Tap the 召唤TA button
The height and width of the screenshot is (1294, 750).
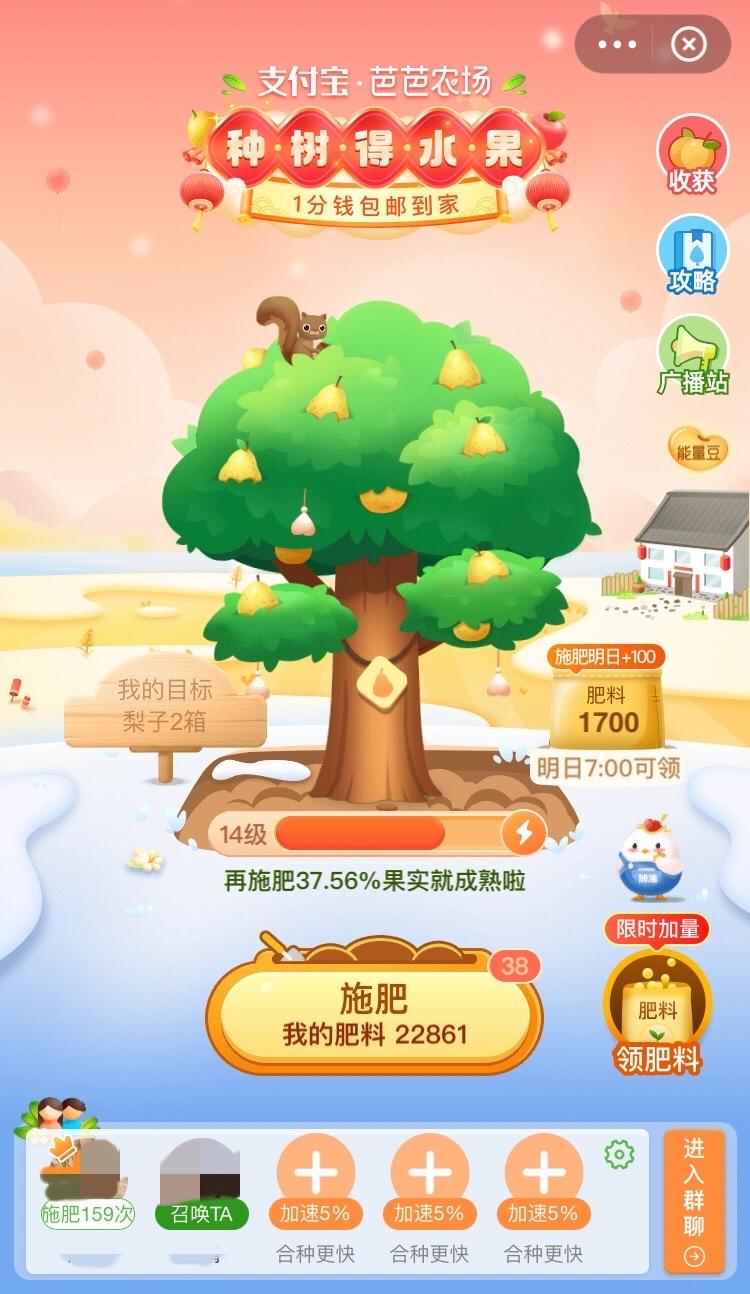coord(201,1213)
